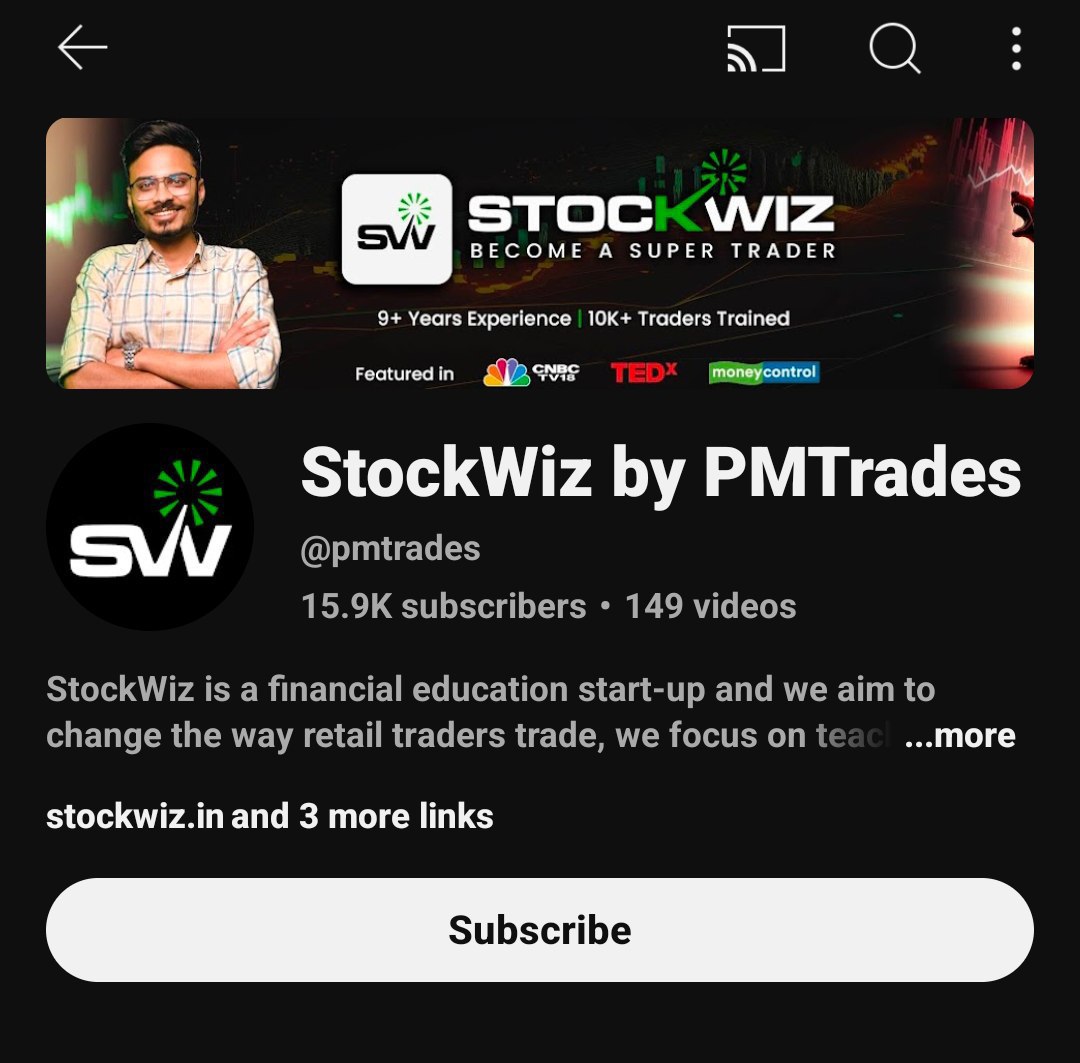Open stockwiz.in and 3 more links
Viewport: 1080px width, 1063px height.
pos(270,816)
